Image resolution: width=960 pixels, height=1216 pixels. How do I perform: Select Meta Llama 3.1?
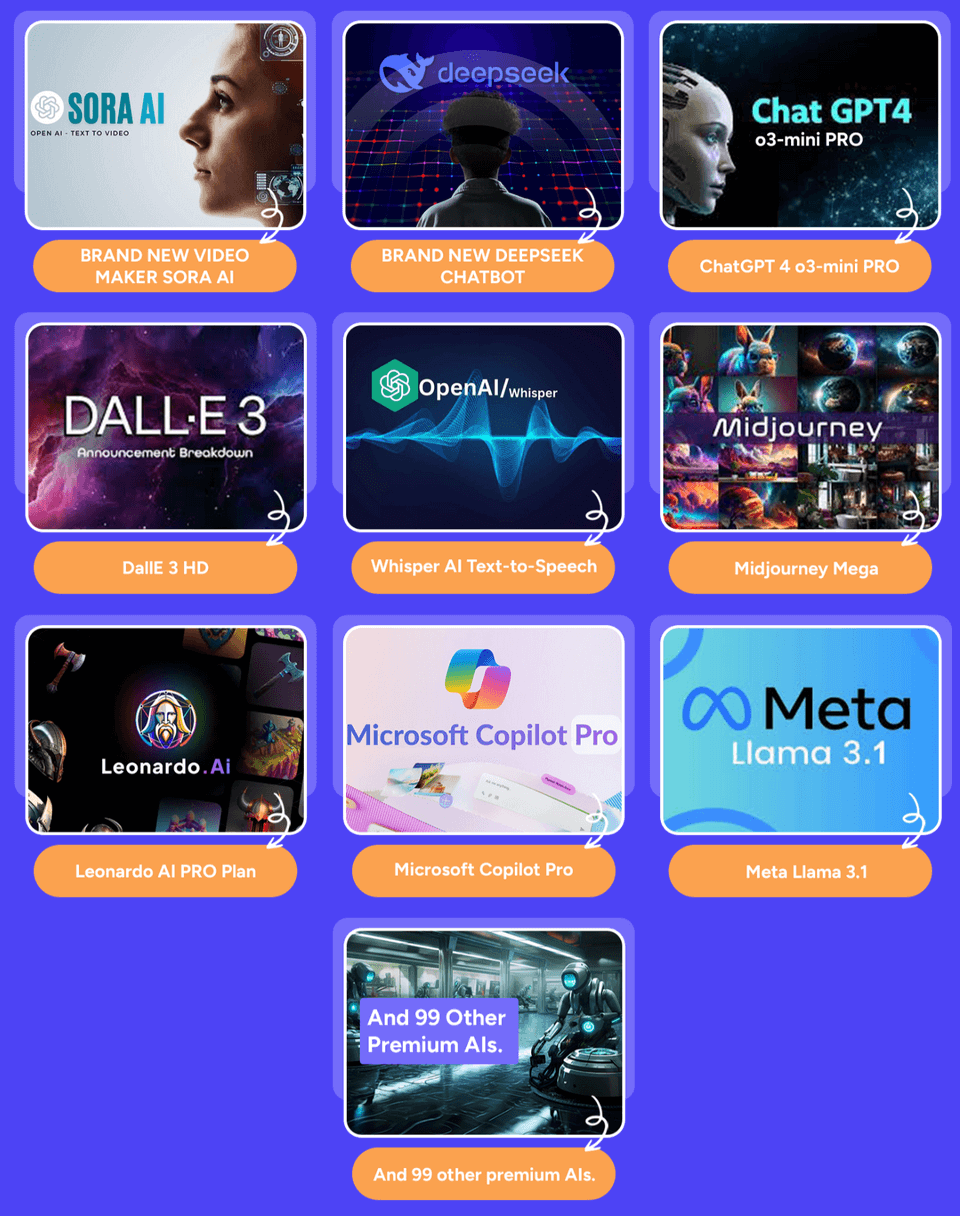click(x=800, y=871)
